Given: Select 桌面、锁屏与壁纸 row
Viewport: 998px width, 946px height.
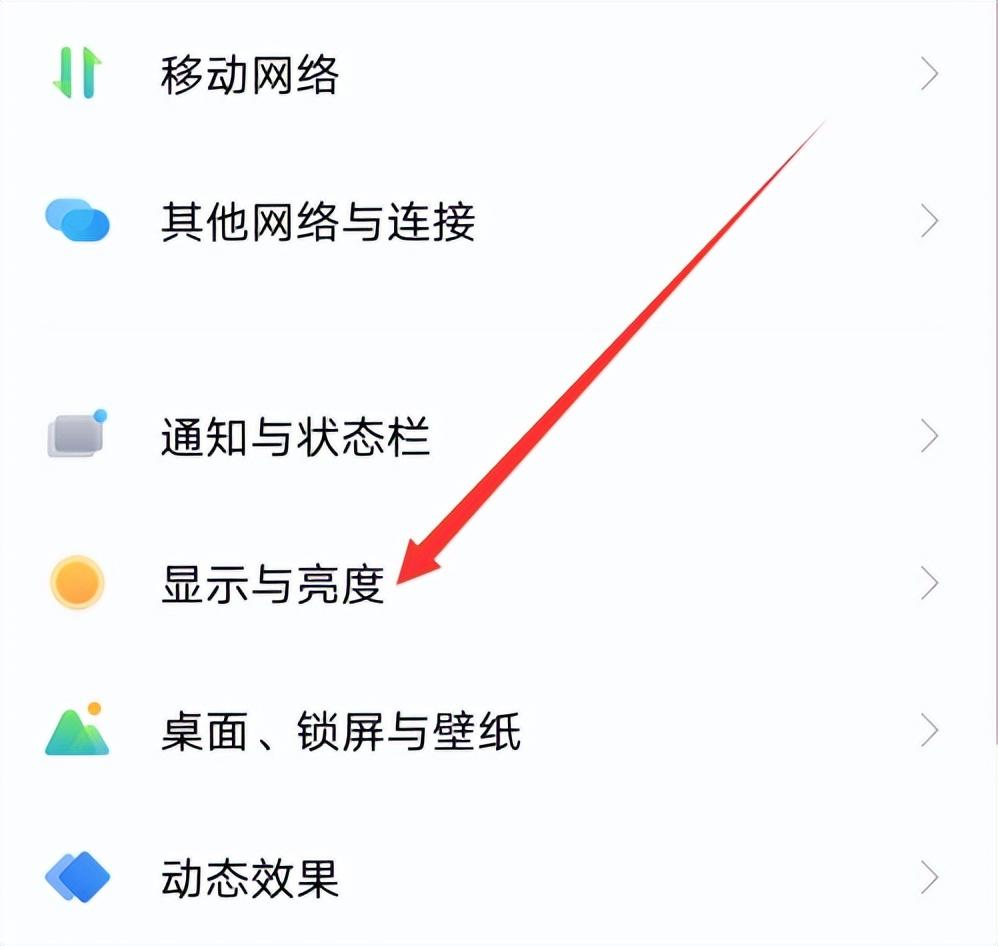Looking at the screenshot, I should coord(340,733).
